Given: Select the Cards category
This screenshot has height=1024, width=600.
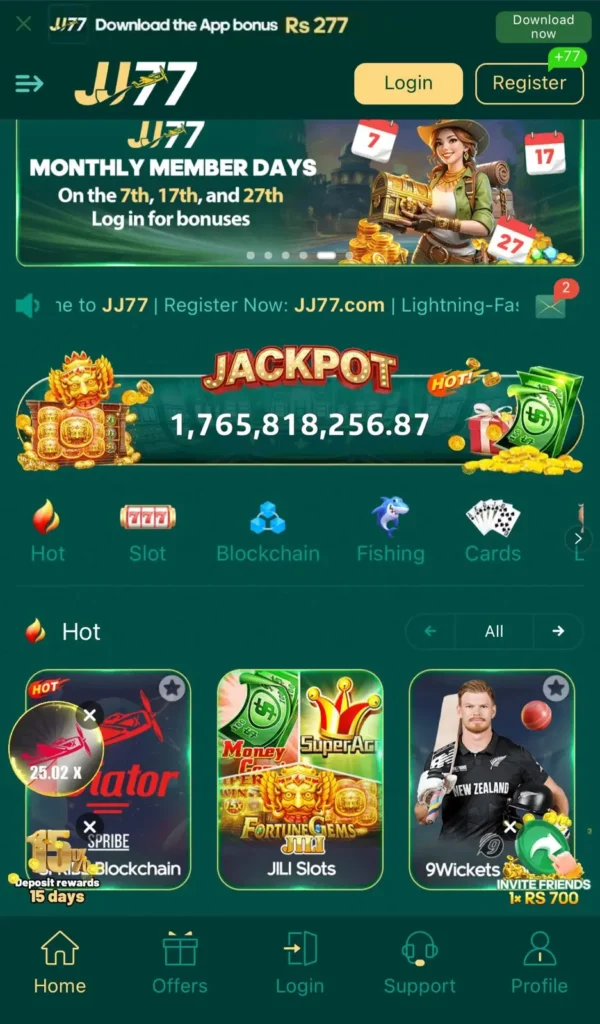Looking at the screenshot, I should point(492,532).
